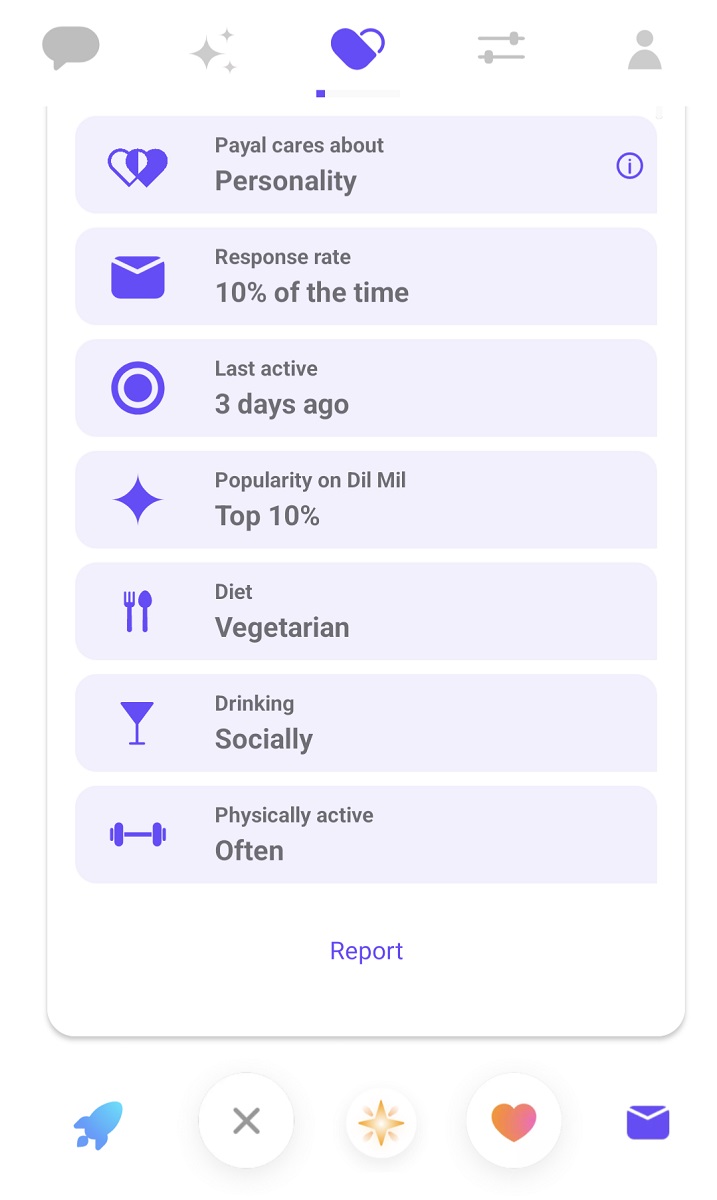
Task: Report this profile
Action: [366, 951]
